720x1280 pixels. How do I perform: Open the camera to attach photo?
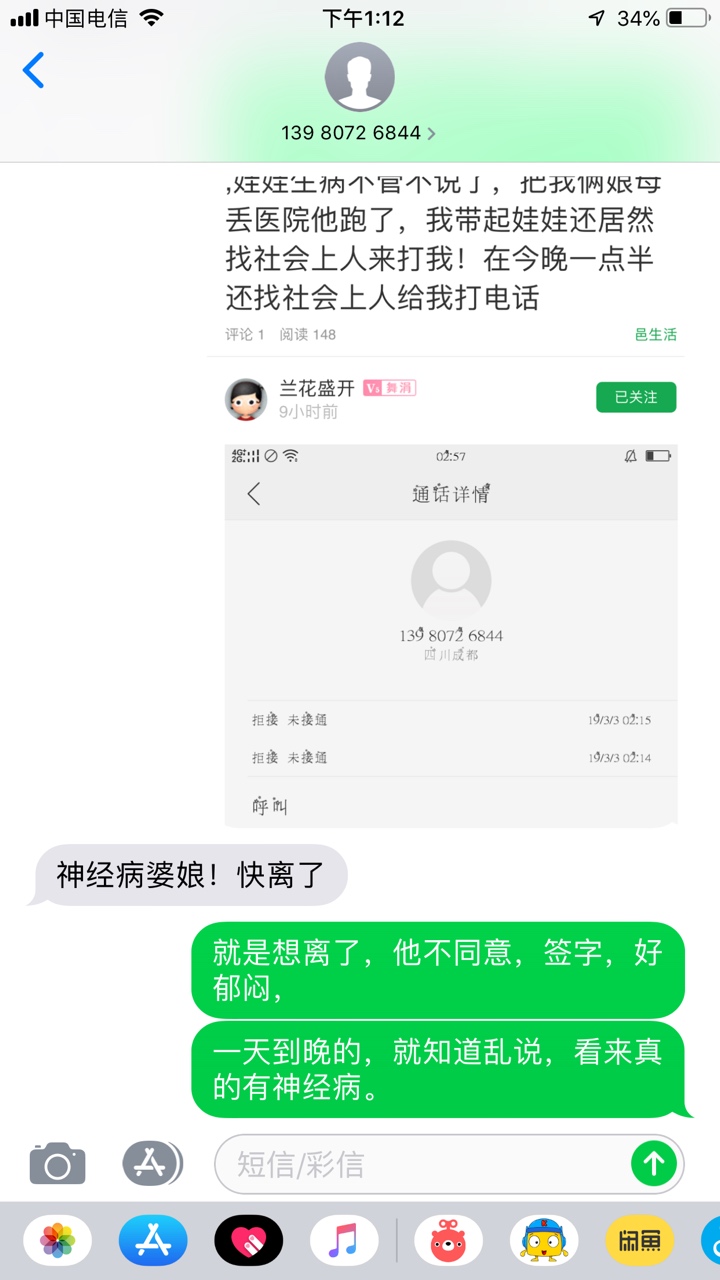(57, 1164)
